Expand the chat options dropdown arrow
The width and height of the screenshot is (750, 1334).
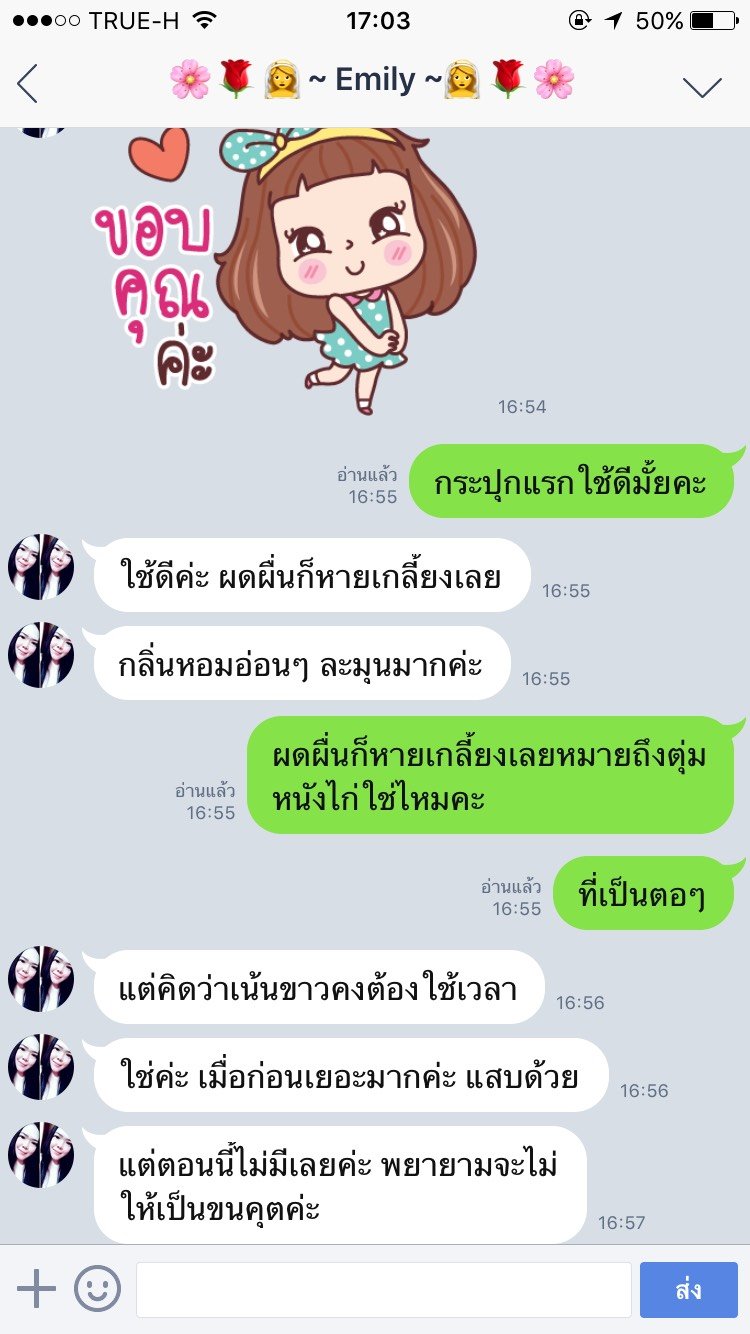point(702,87)
